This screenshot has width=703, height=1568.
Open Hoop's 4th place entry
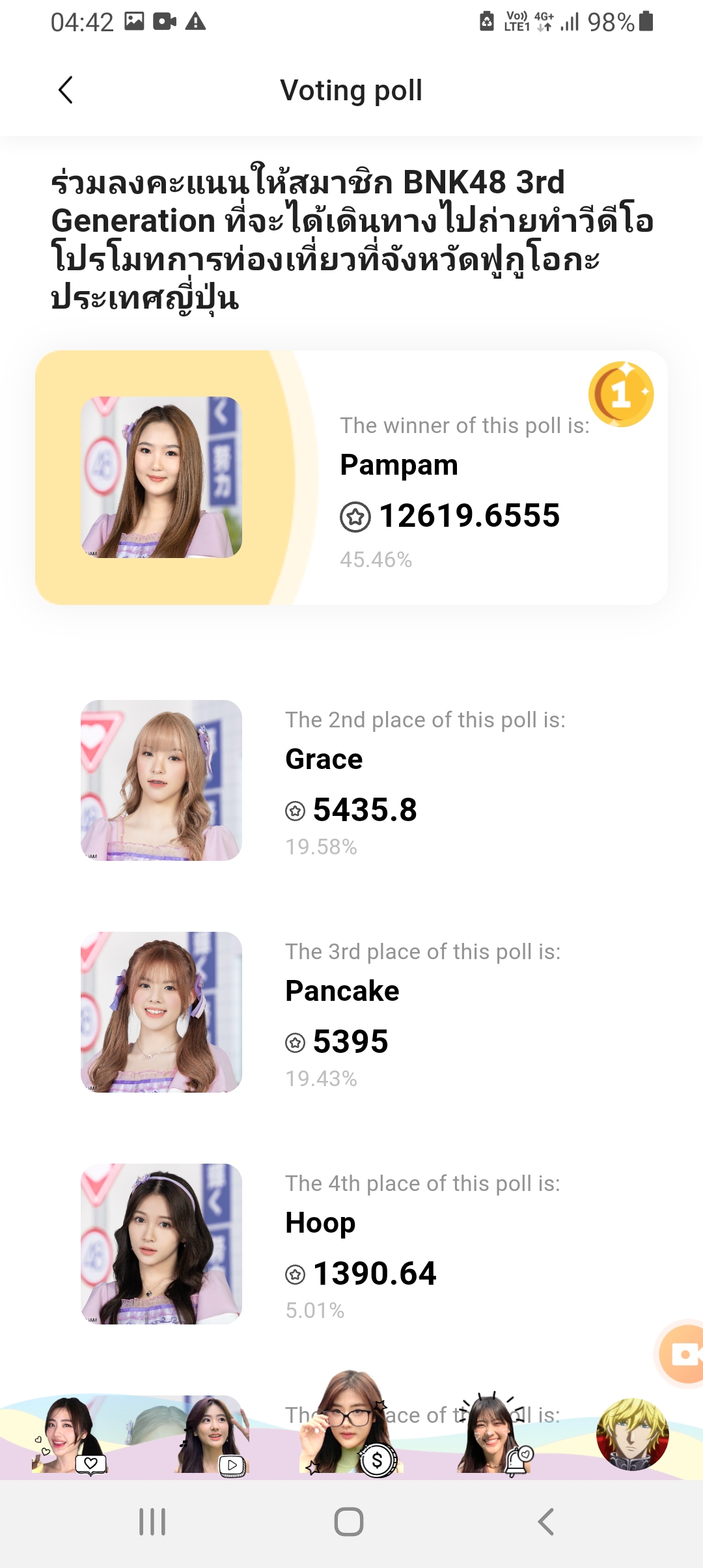351,1244
